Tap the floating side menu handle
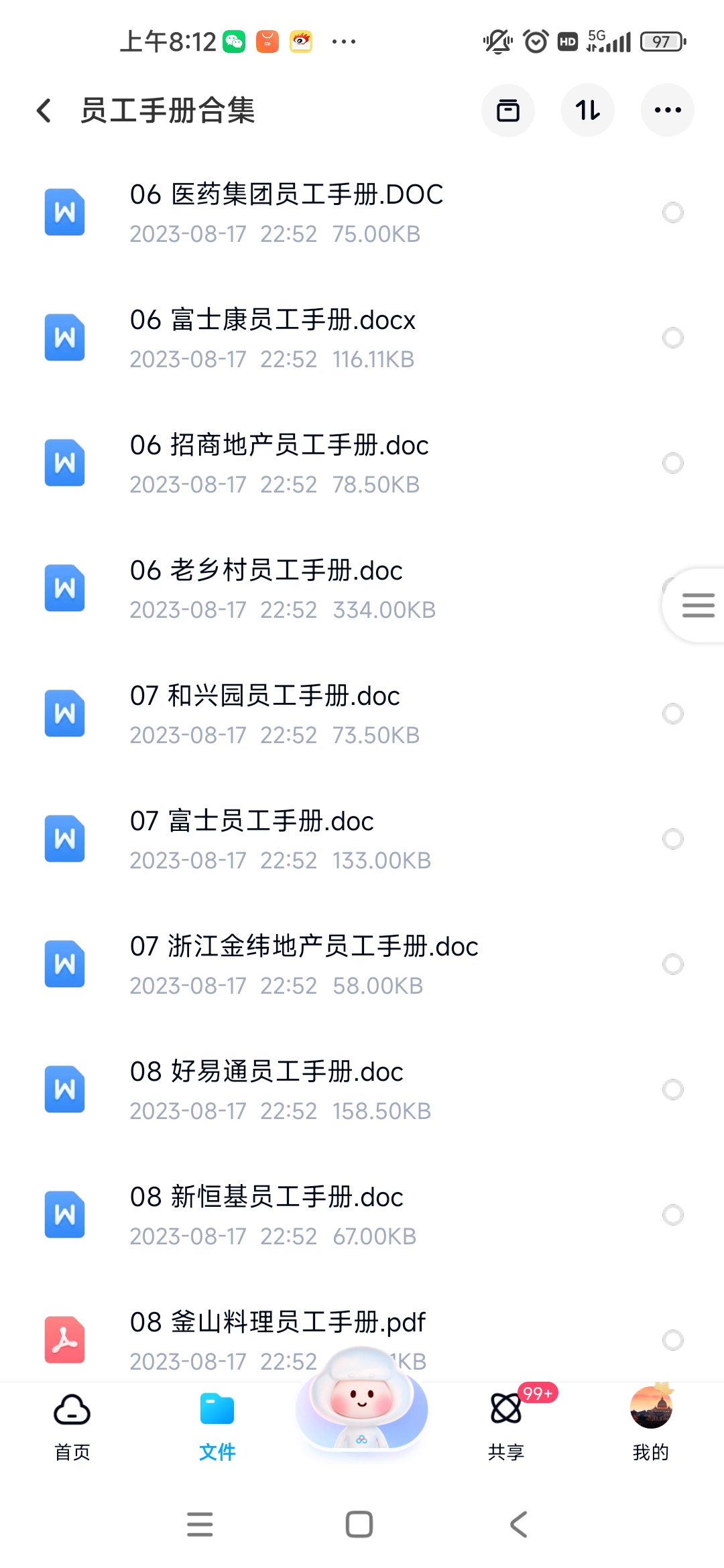 [x=697, y=605]
